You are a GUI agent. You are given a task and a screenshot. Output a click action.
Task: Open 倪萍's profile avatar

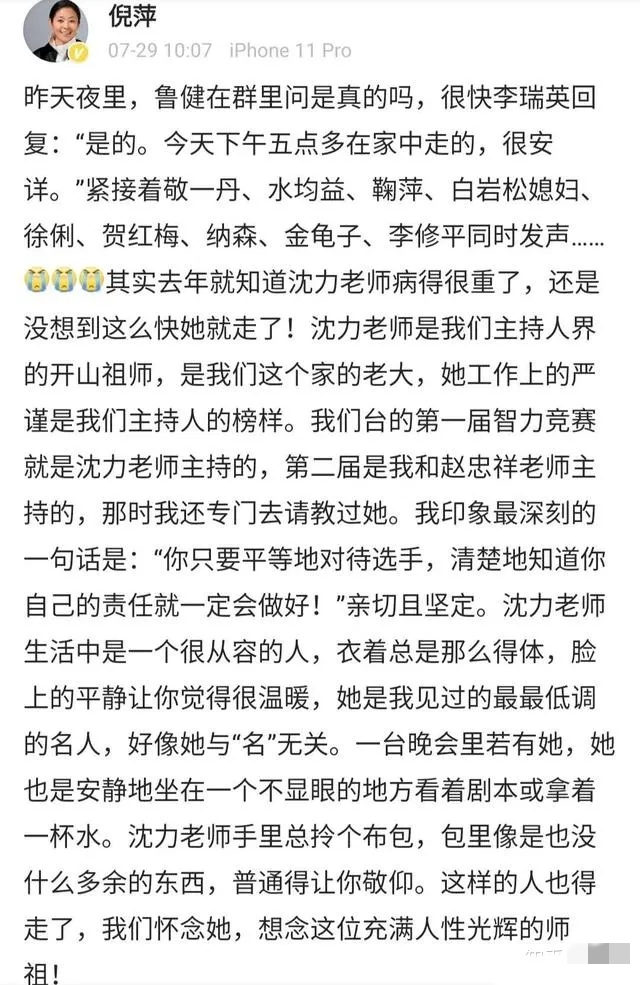pyautogui.click(x=55, y=30)
